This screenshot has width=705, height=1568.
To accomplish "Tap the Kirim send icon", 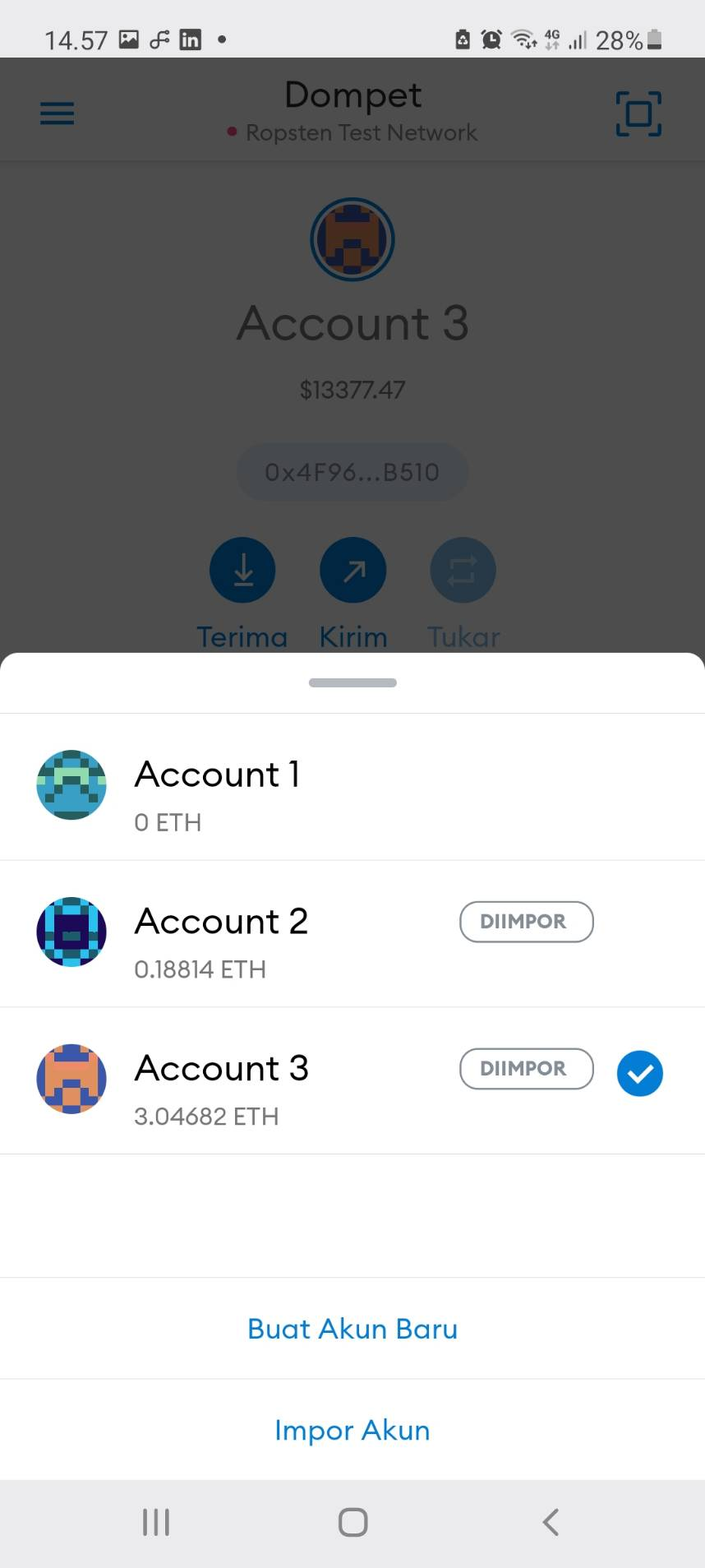I will click(x=352, y=570).
